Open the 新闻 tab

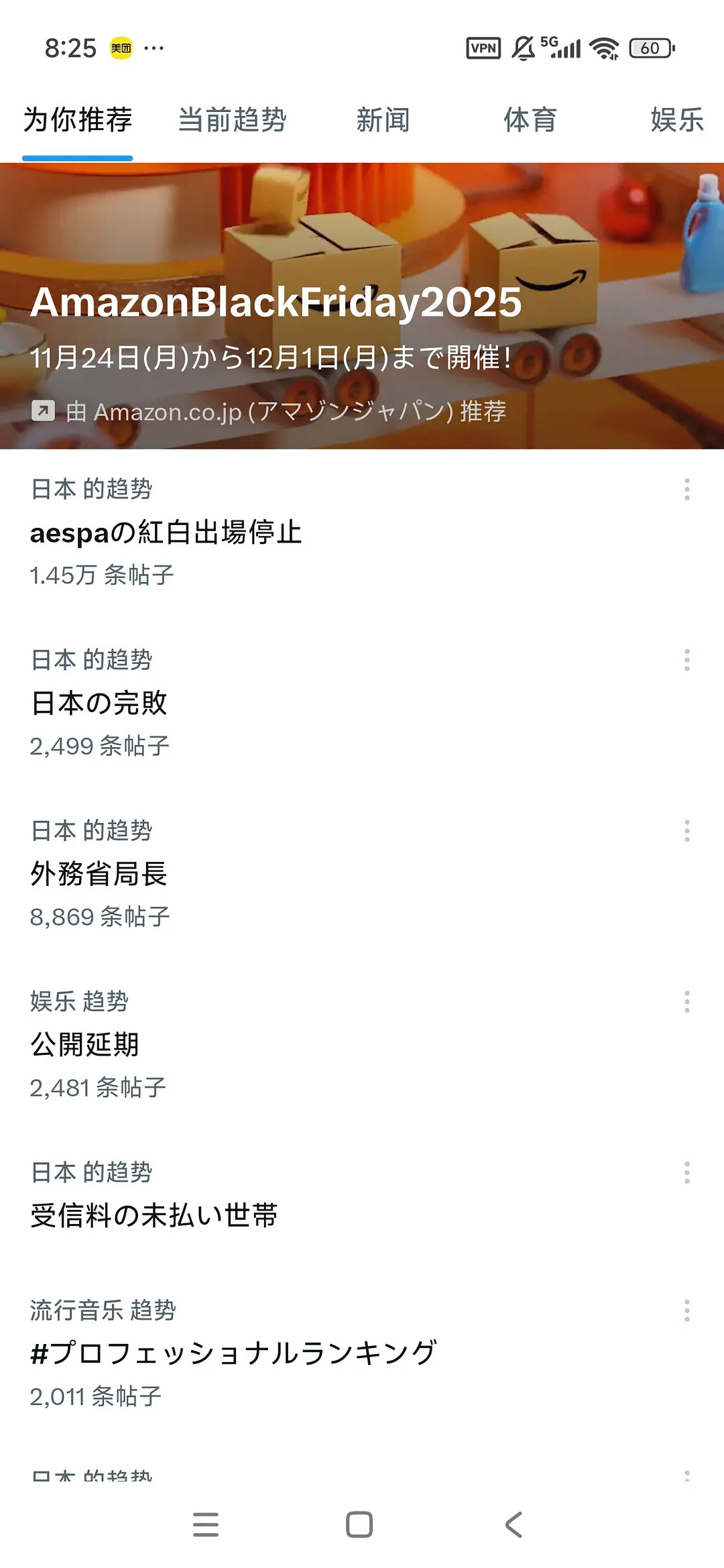pos(383,121)
